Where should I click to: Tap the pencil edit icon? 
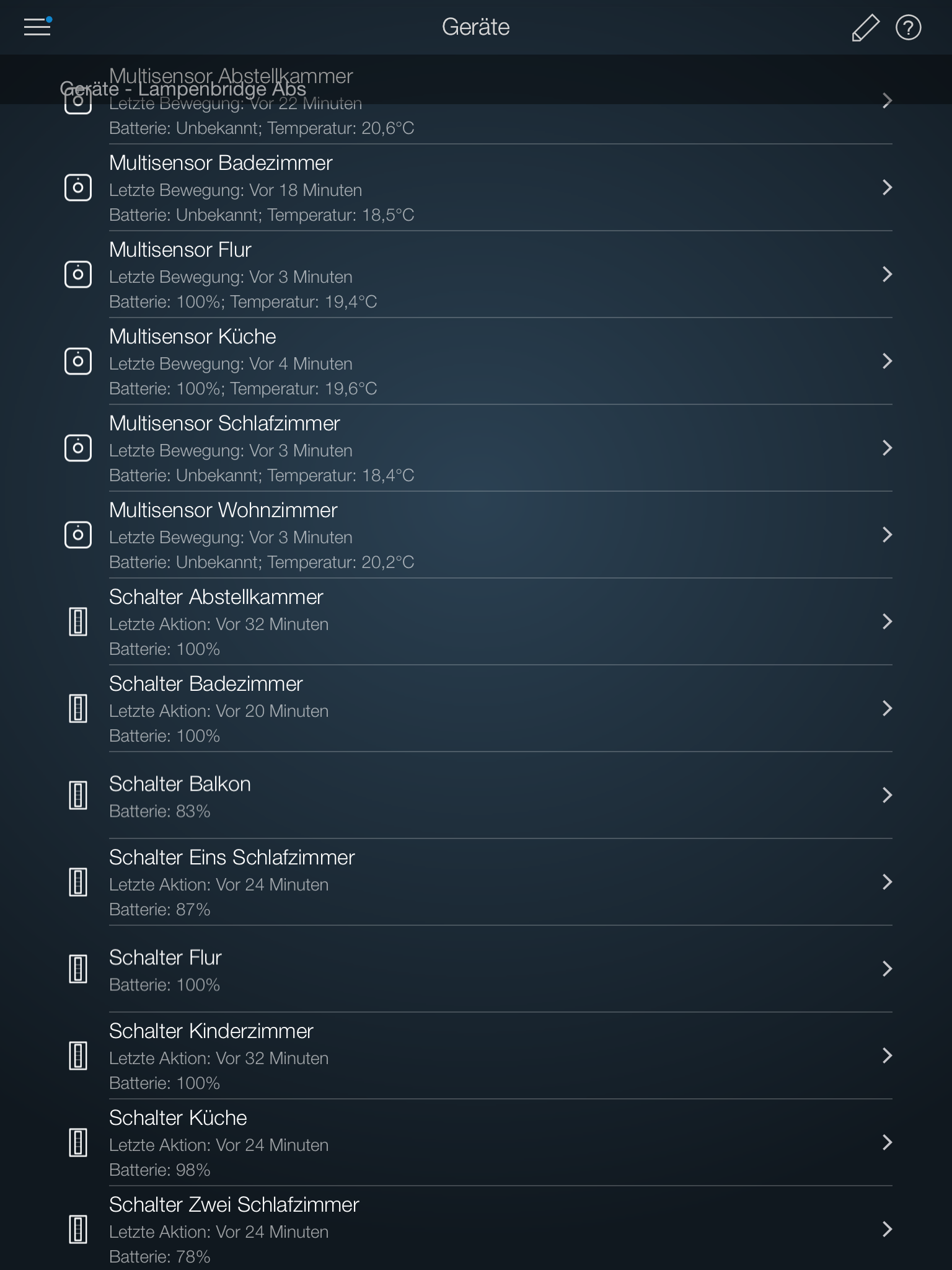click(x=865, y=28)
